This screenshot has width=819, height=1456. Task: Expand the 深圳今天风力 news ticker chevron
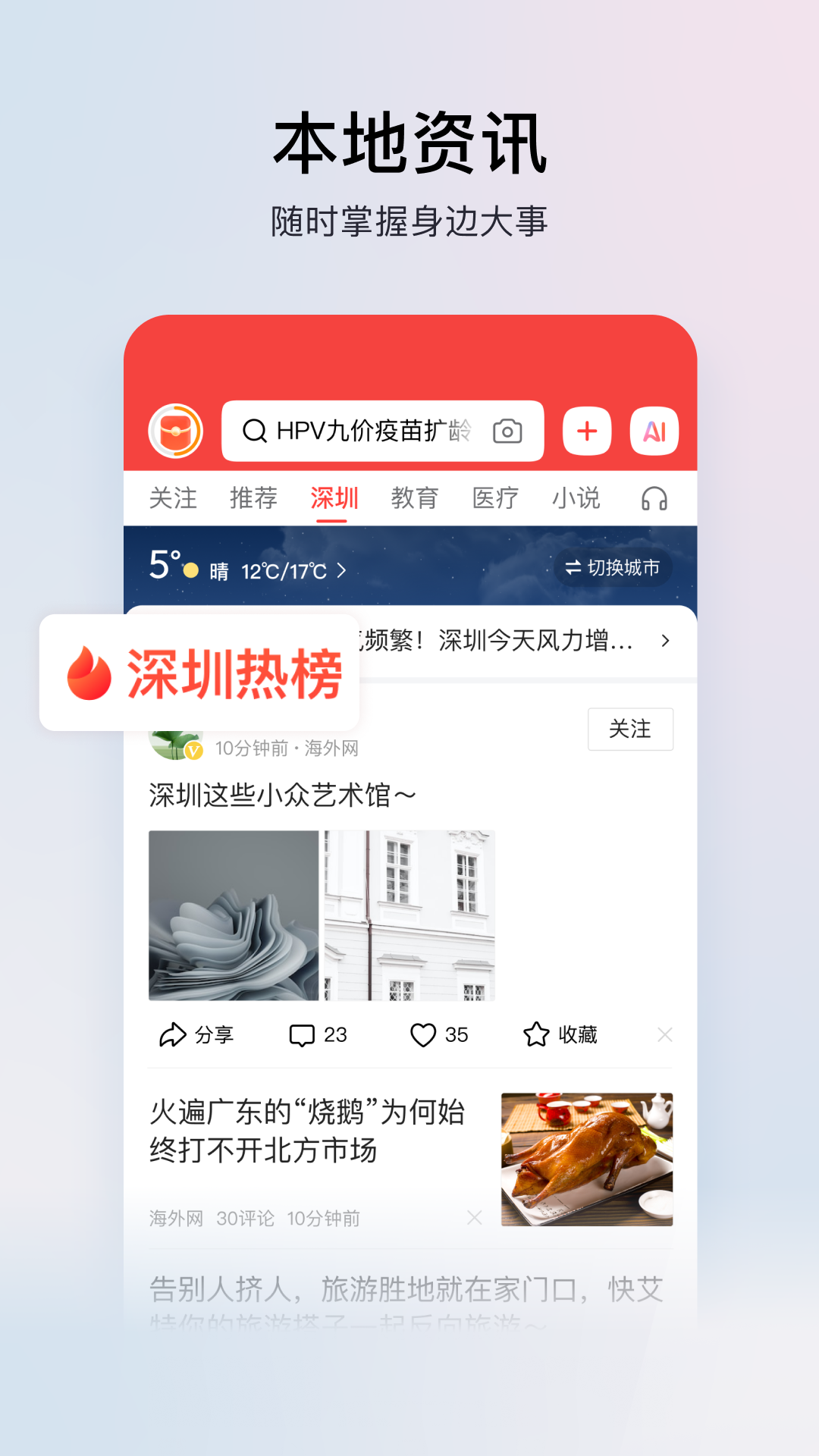click(665, 641)
